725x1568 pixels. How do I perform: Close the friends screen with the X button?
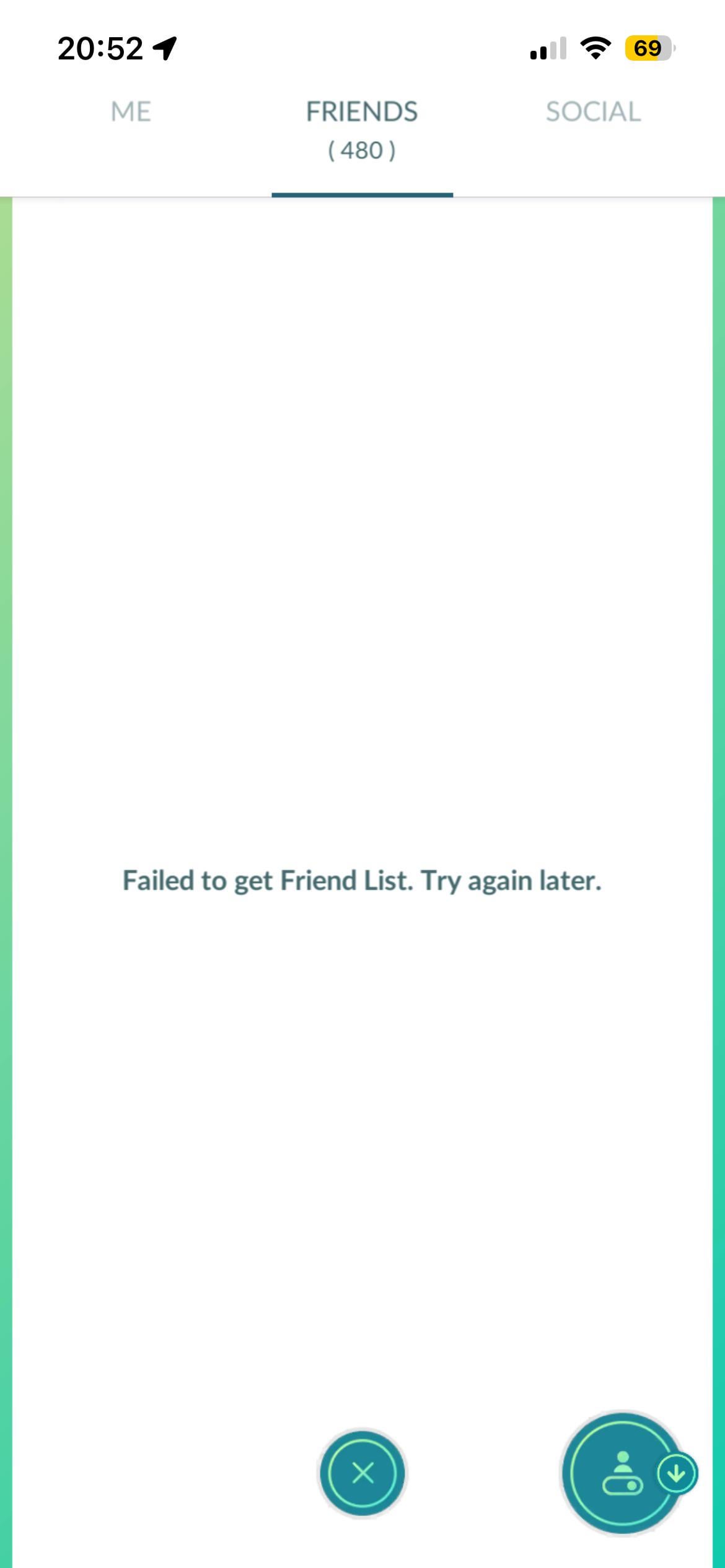coord(362,1473)
